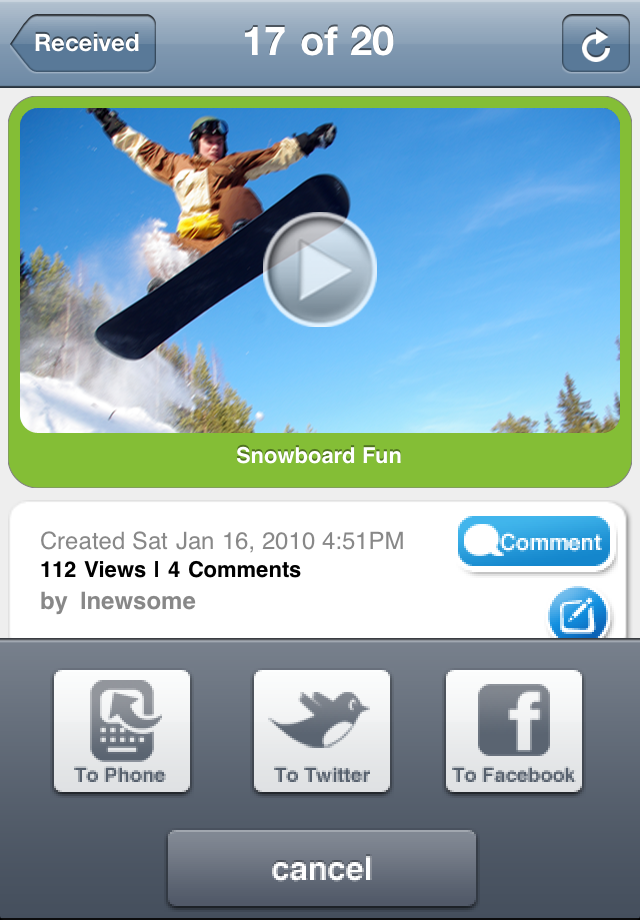The height and width of the screenshot is (920, 640).
Task: Tap the blue edit pencil icon
Action: pos(579,614)
